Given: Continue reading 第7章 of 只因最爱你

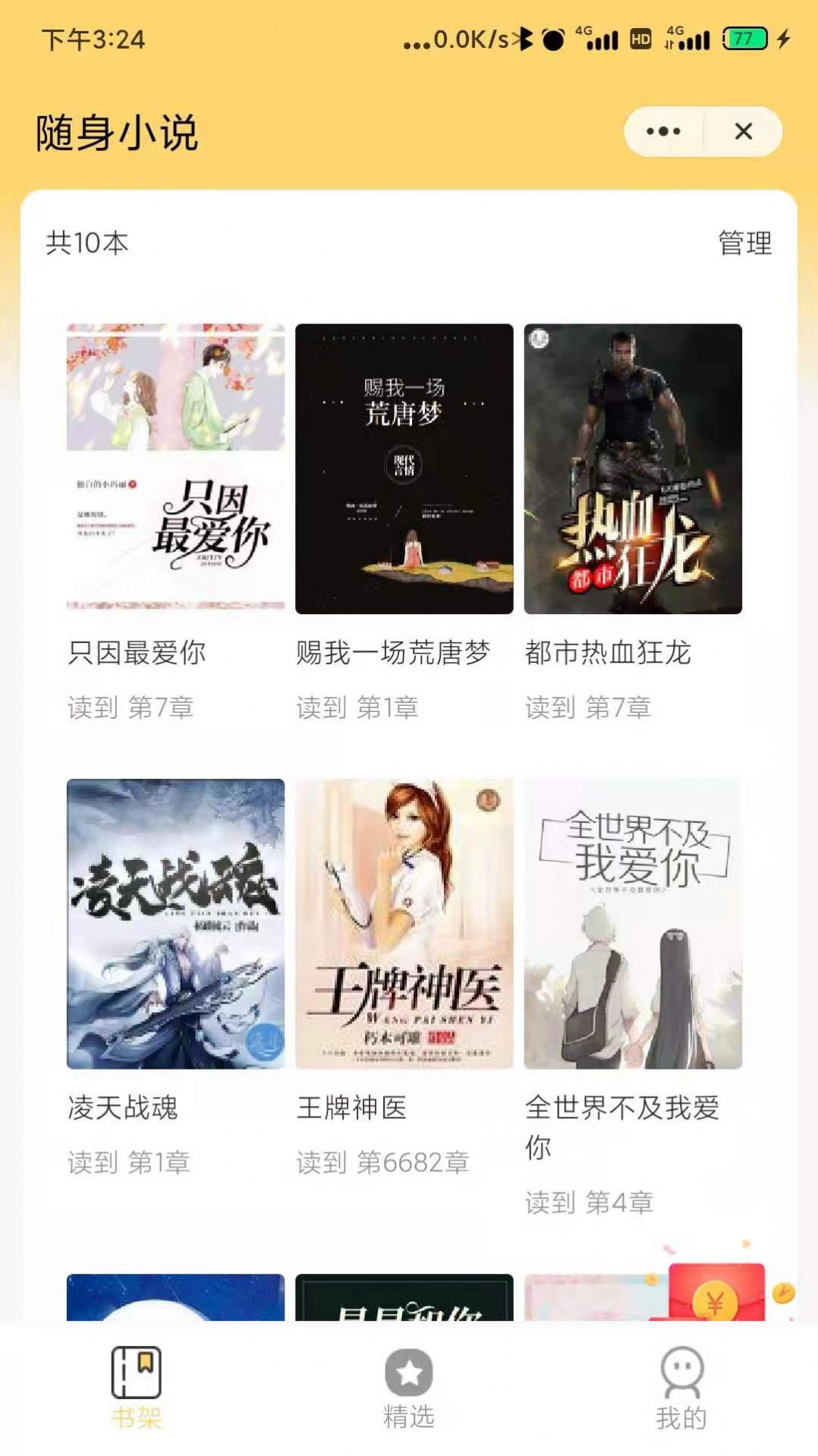Looking at the screenshot, I should pyautogui.click(x=131, y=708).
